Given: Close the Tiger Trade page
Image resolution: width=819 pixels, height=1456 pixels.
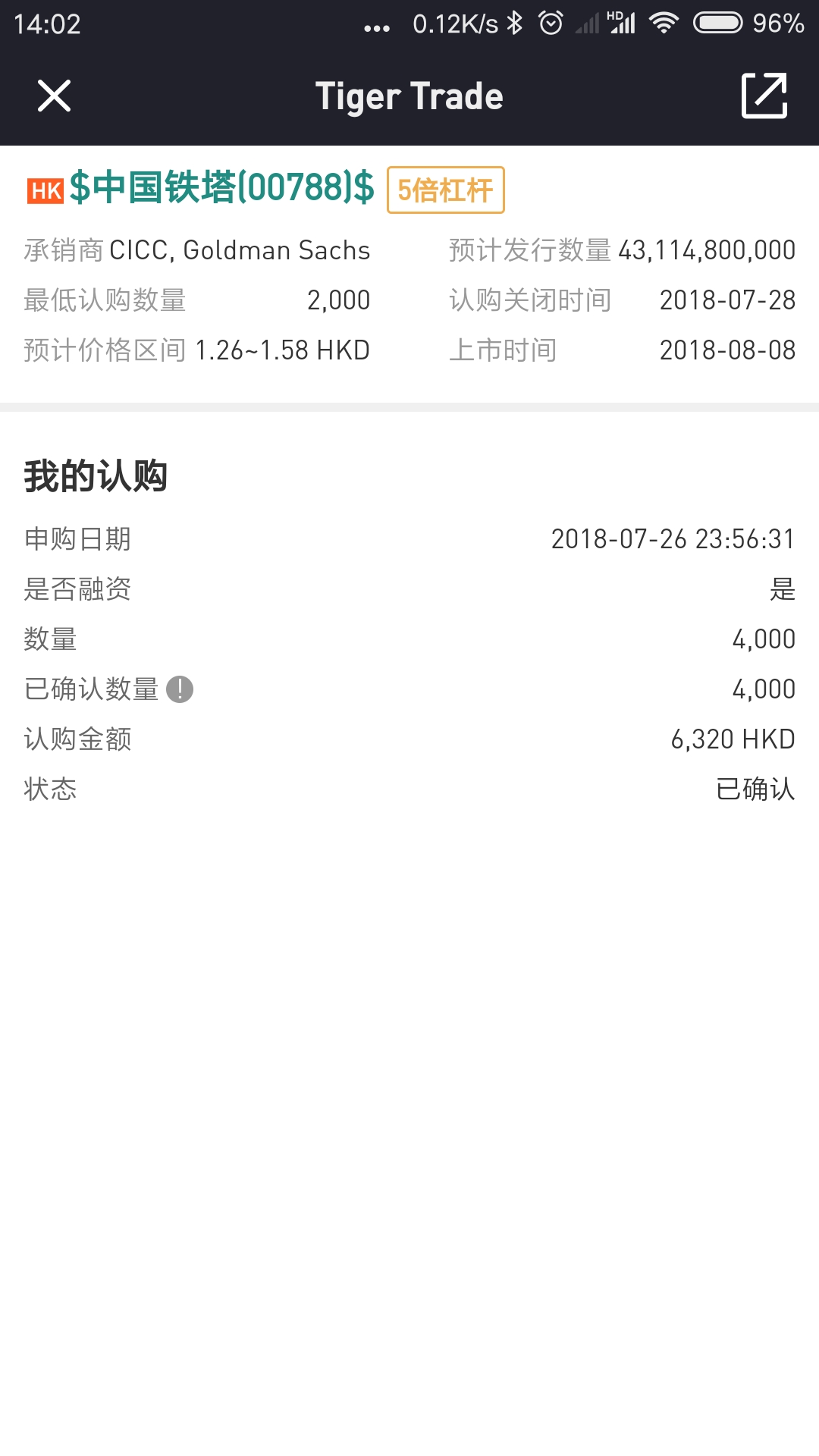Looking at the screenshot, I should pyautogui.click(x=54, y=96).
